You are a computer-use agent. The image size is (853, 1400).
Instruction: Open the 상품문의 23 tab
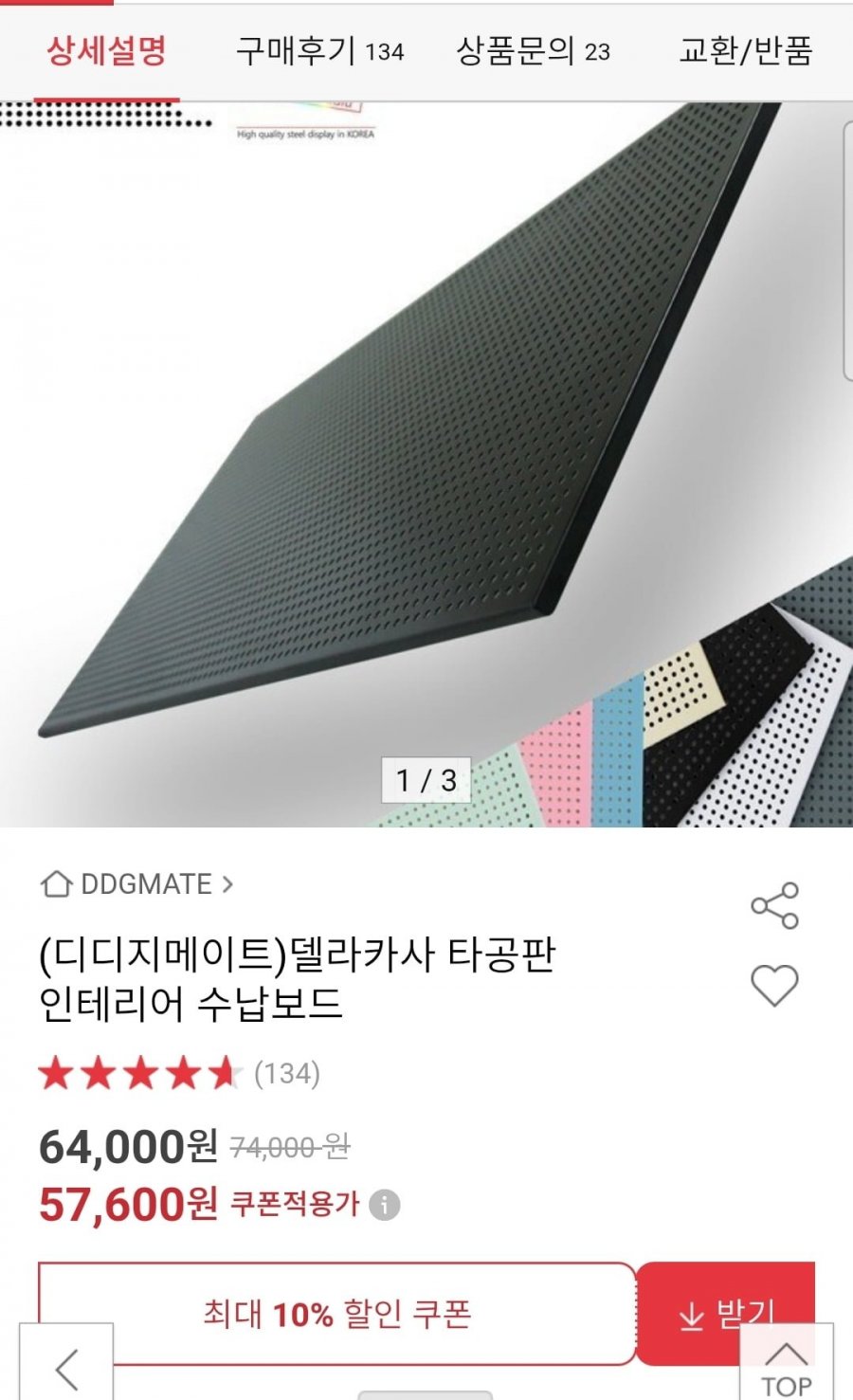[533, 51]
